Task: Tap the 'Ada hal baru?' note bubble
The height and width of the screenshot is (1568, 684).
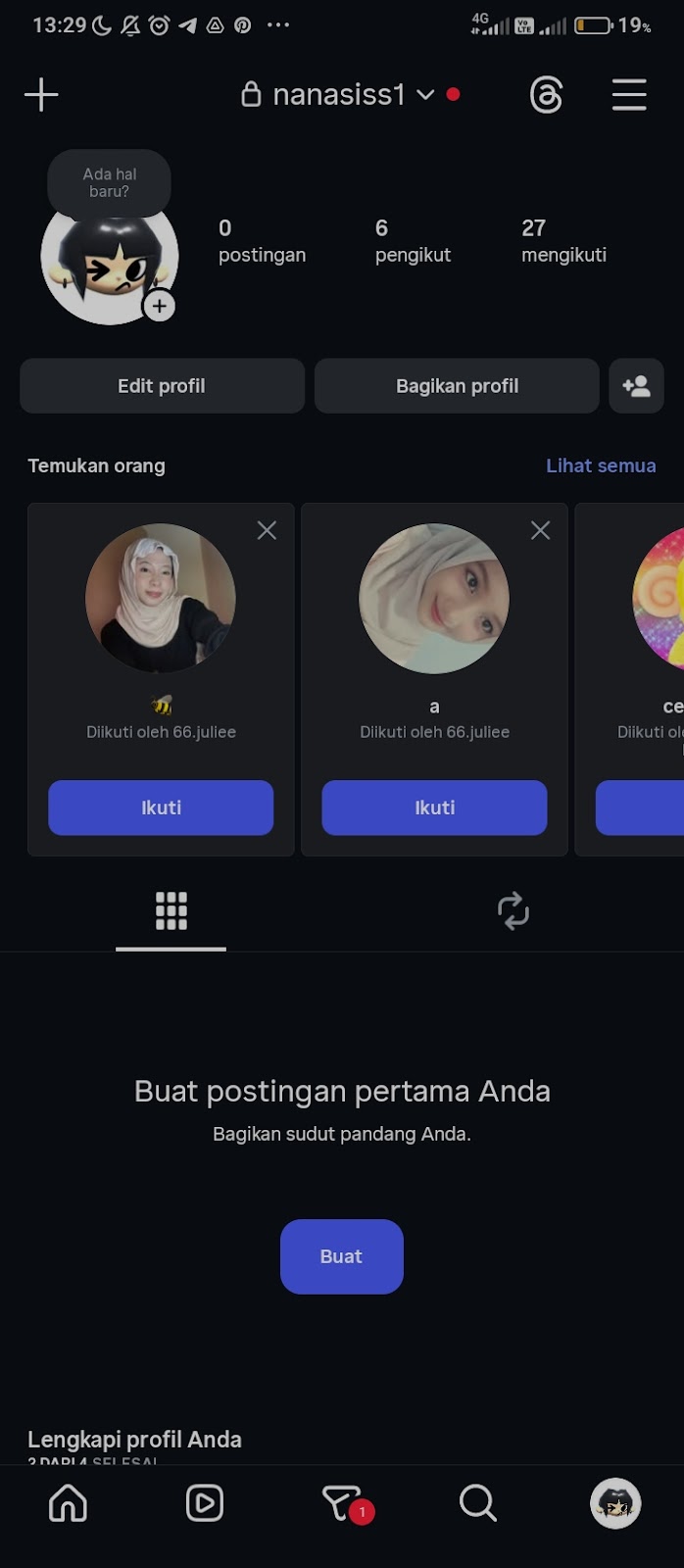Action: [109, 183]
